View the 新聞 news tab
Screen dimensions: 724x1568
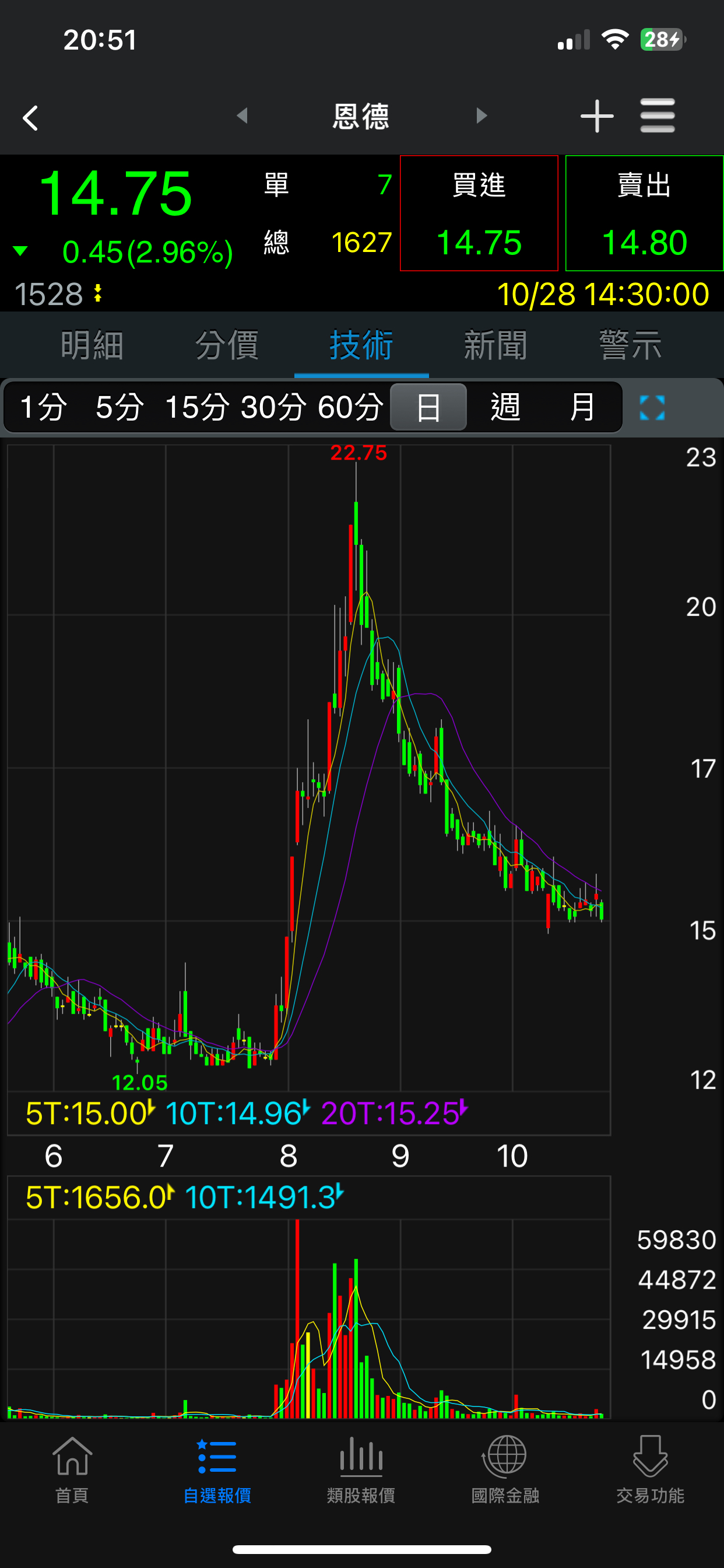click(495, 345)
